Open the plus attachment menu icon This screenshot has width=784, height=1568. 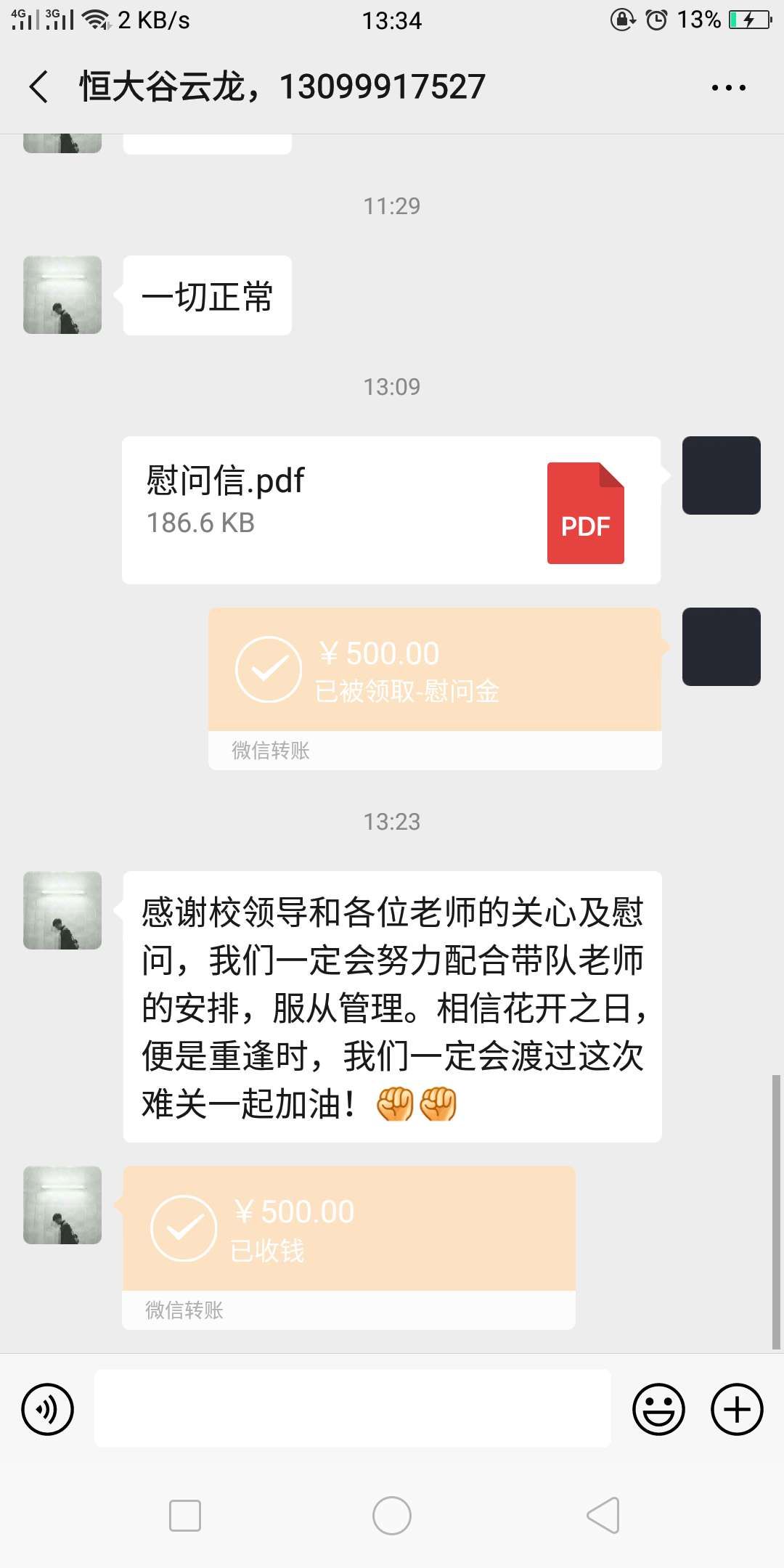point(736,1408)
